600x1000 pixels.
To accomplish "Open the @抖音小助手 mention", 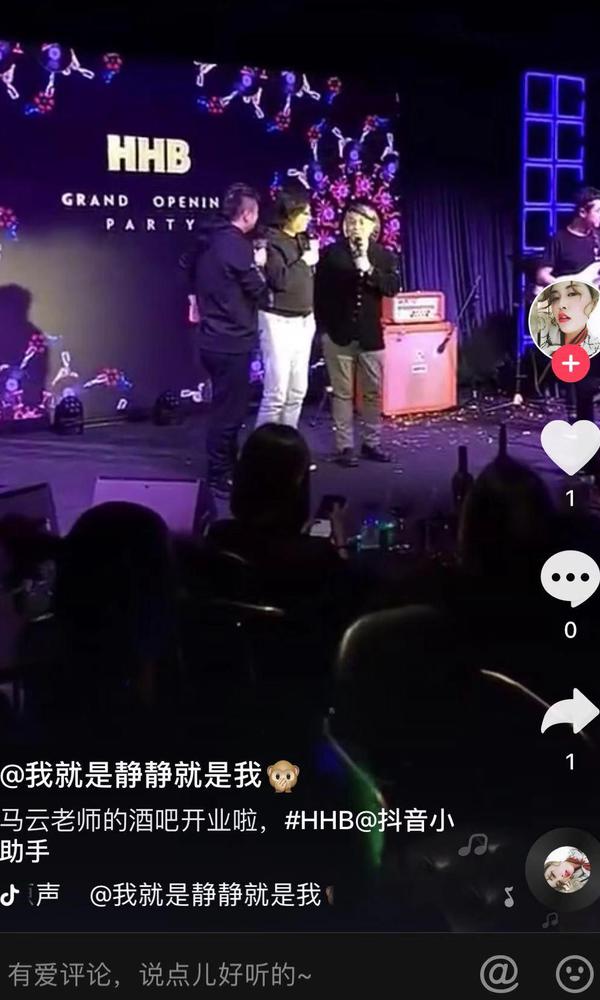I will point(400,821).
